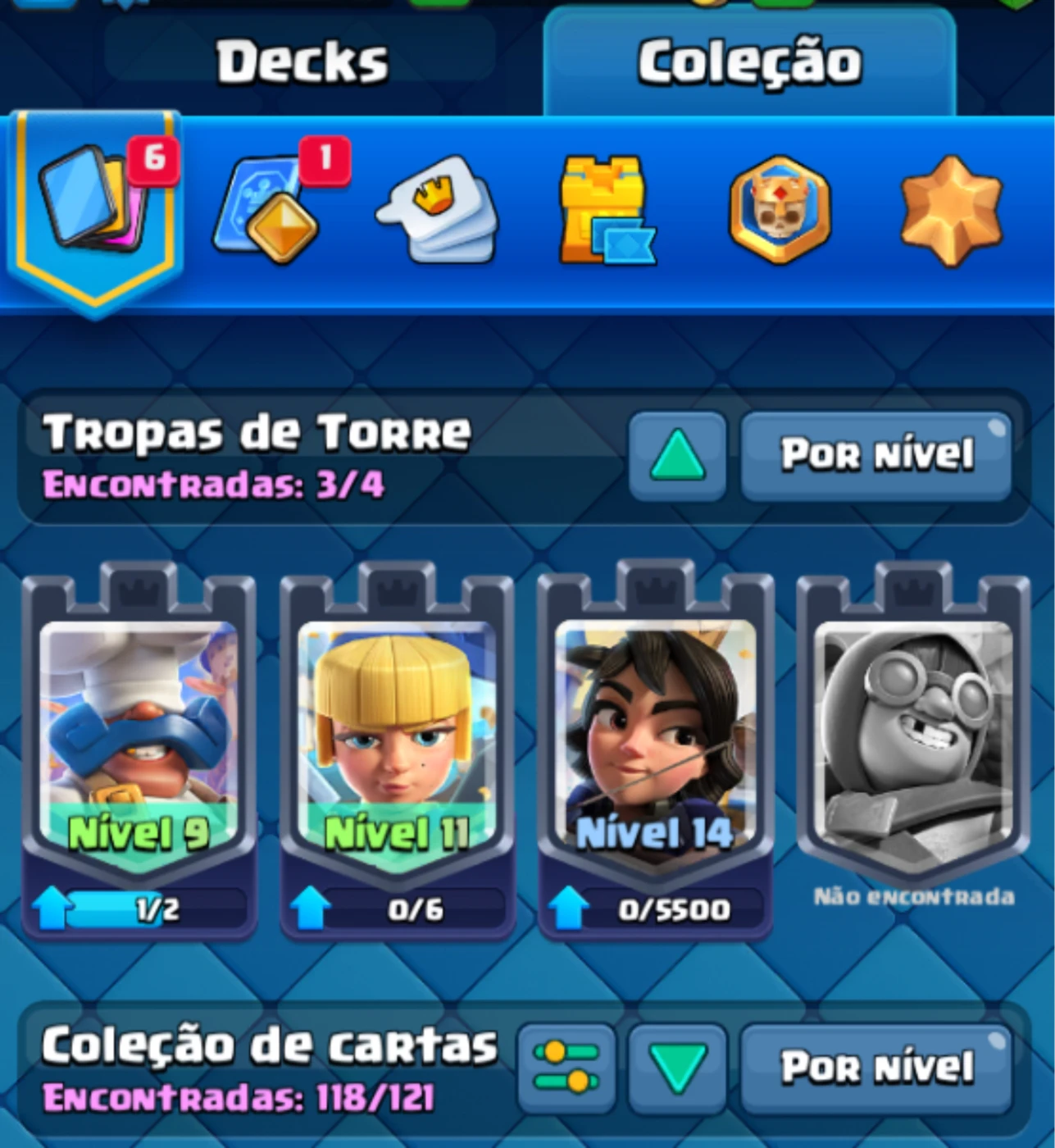Viewport: 1055px width, 1148px height.
Task: Select the Nível 11 tower princess card
Action: (x=397, y=738)
